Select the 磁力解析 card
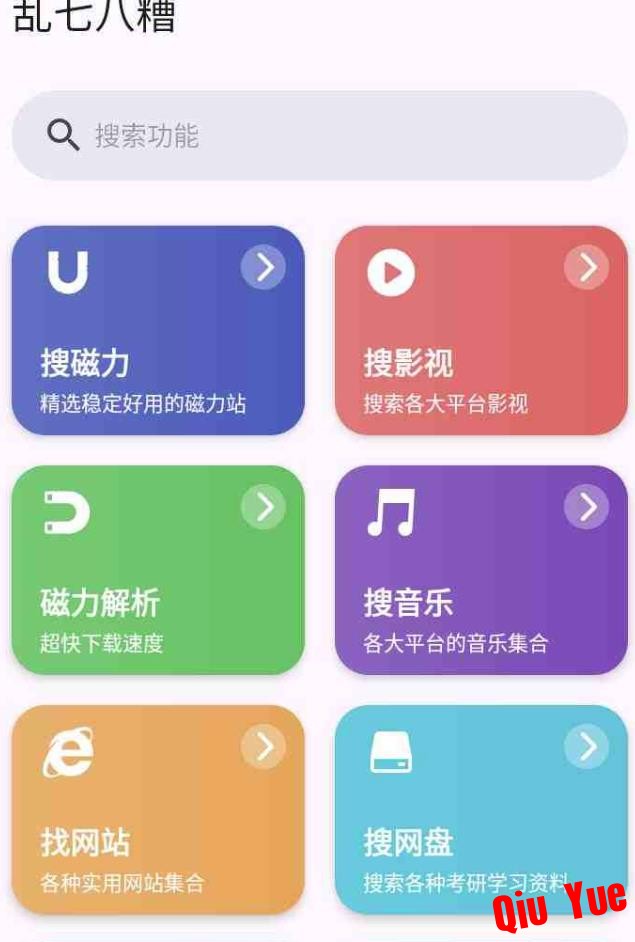Viewport: 635px width, 942px height. pos(158,570)
